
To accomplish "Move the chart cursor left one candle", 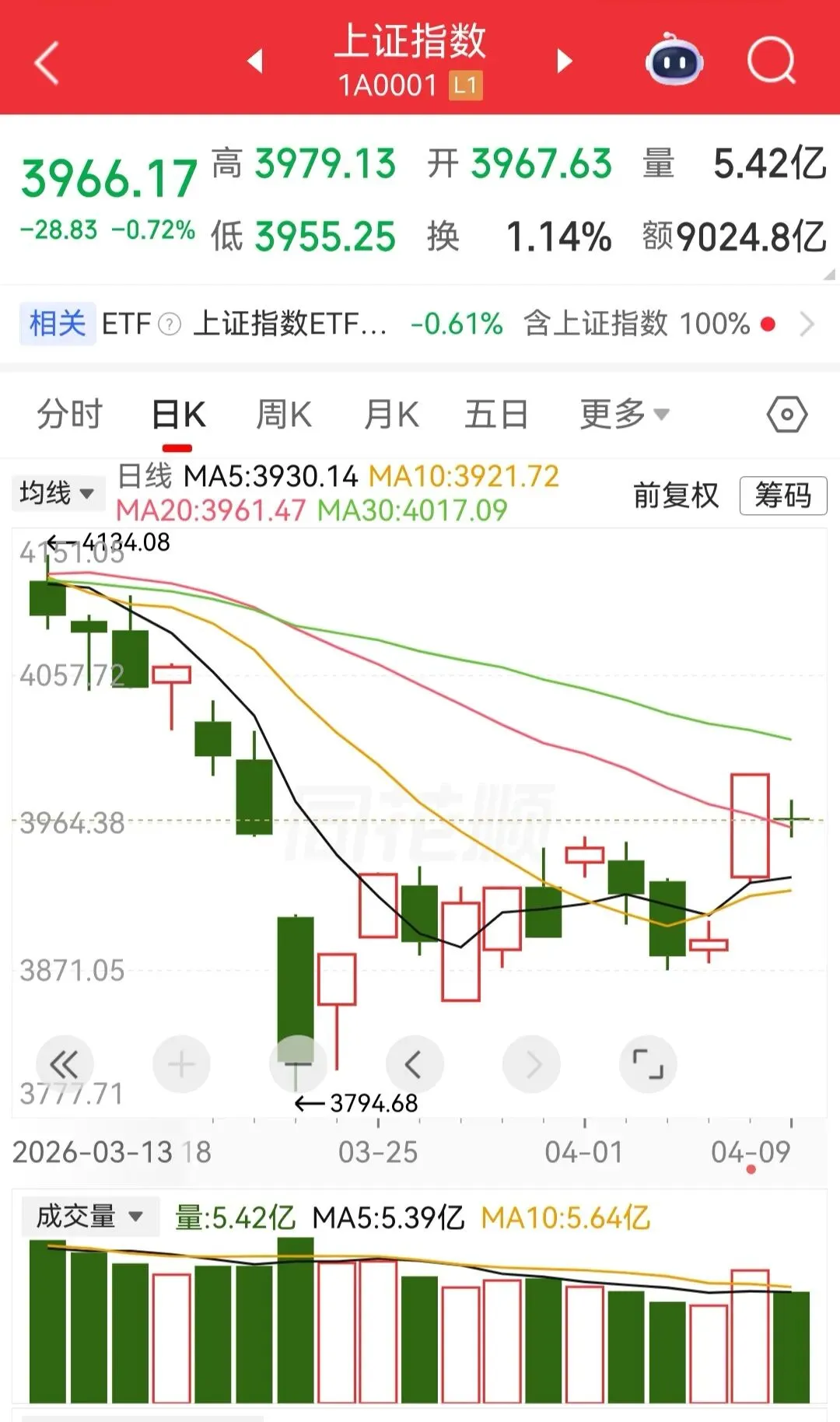I will (x=415, y=1064).
